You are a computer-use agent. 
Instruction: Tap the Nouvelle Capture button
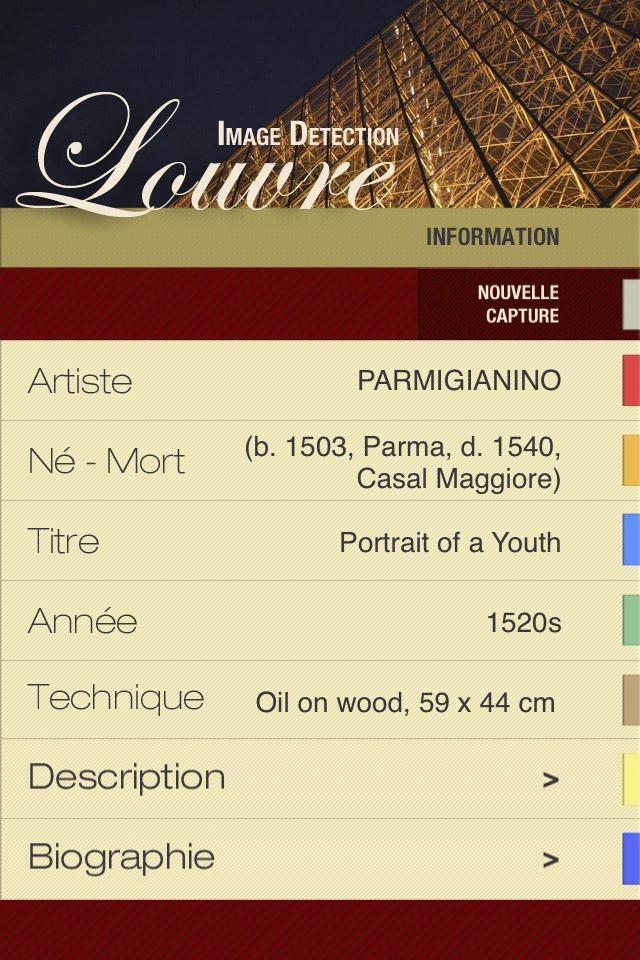coord(518,304)
